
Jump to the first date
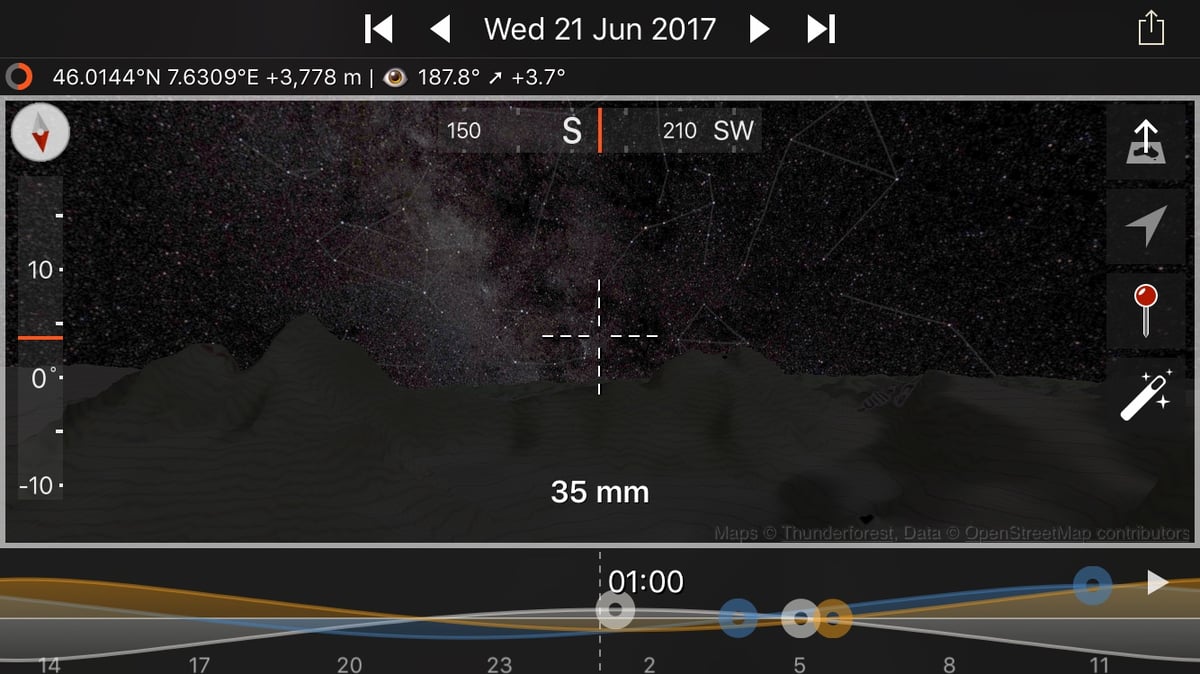[x=379, y=29]
